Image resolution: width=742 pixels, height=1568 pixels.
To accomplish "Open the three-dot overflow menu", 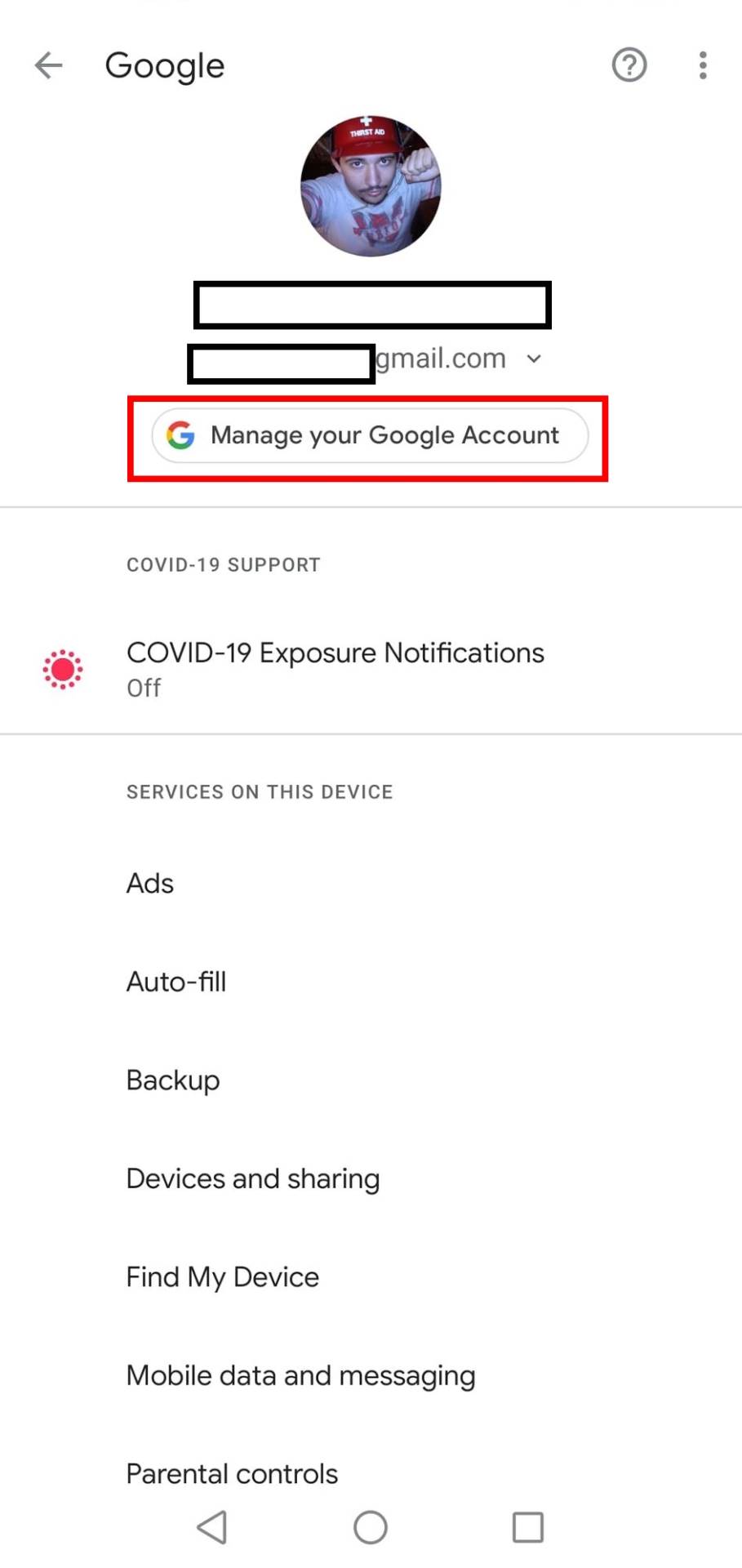I will (703, 65).
